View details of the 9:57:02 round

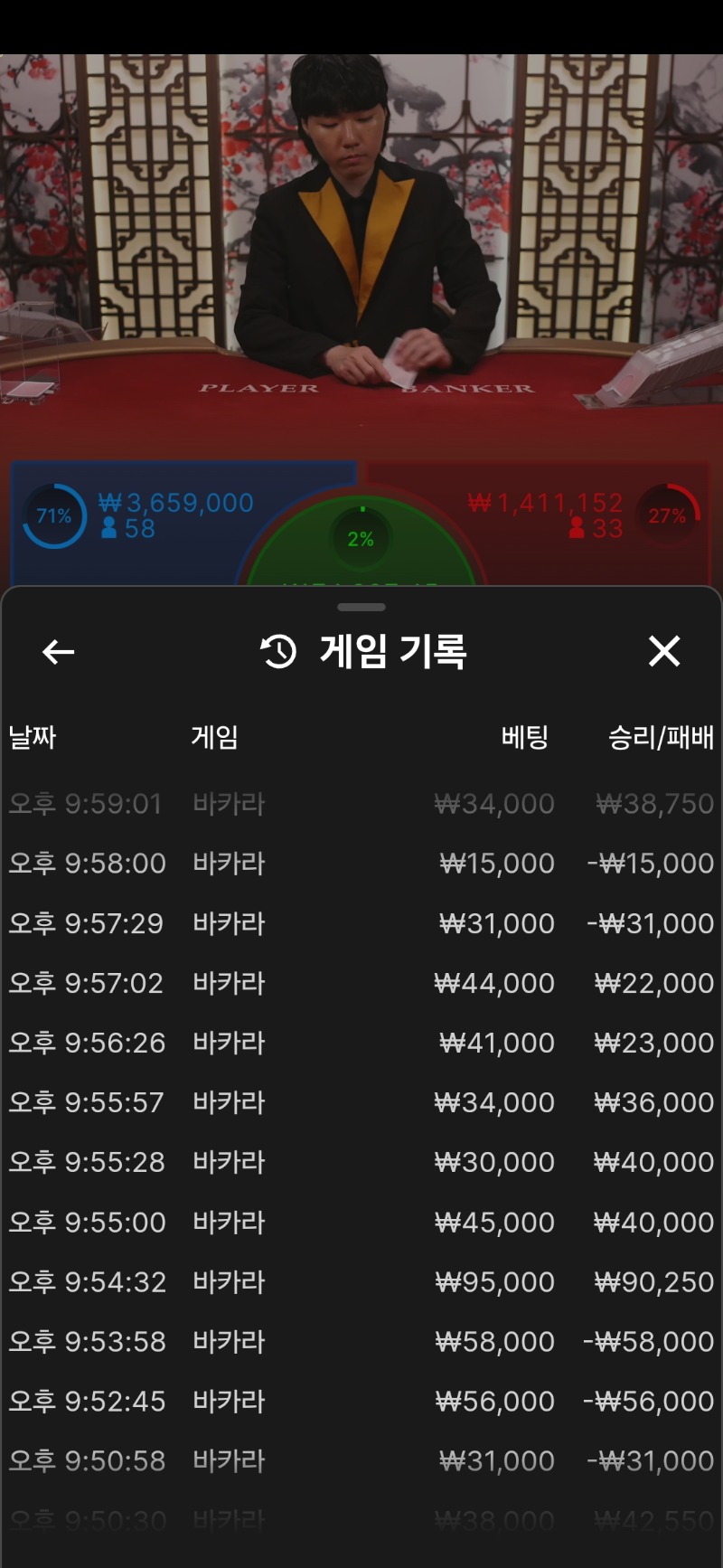361,983
